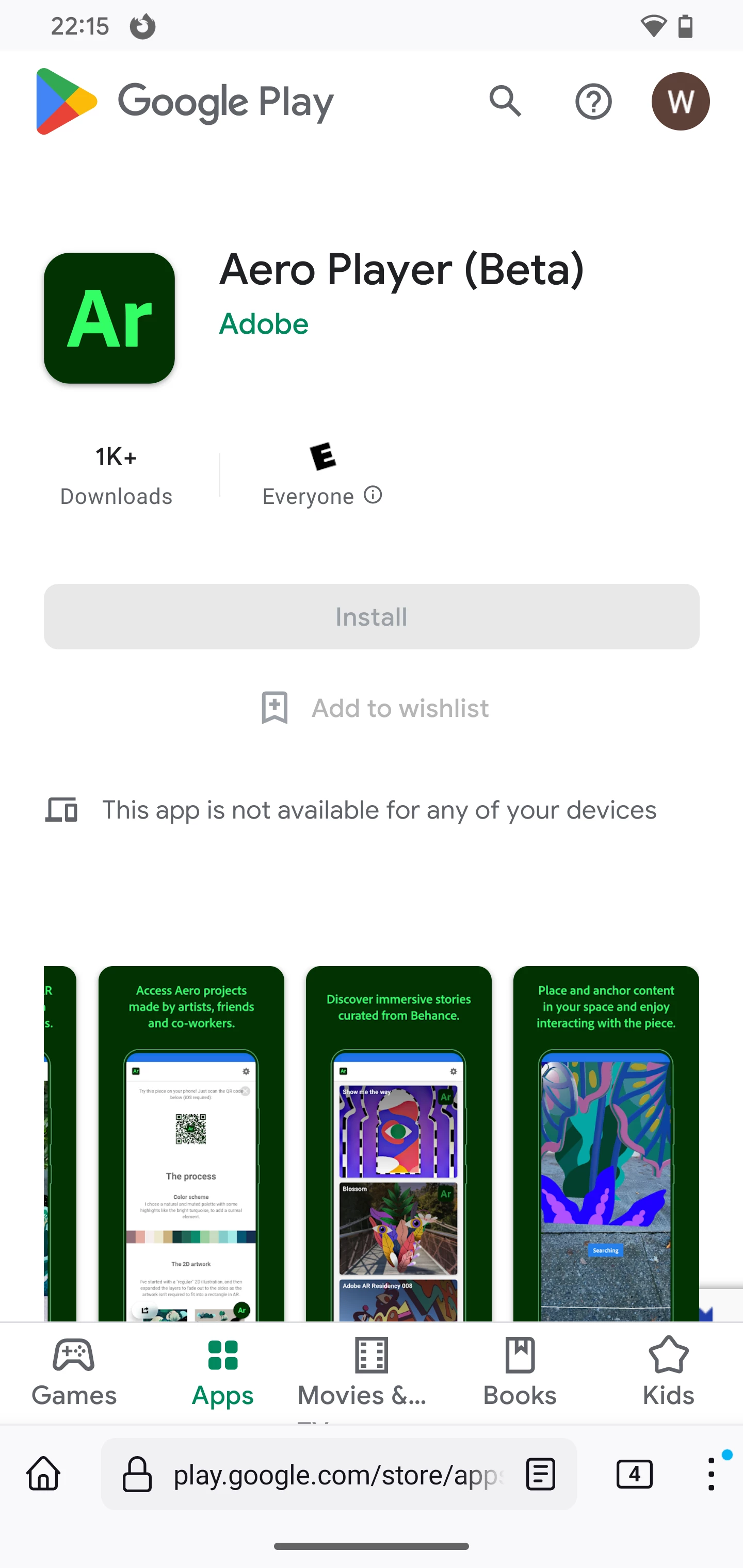Tap the Install button
Image resolution: width=743 pixels, height=1568 pixels.
pos(372,616)
